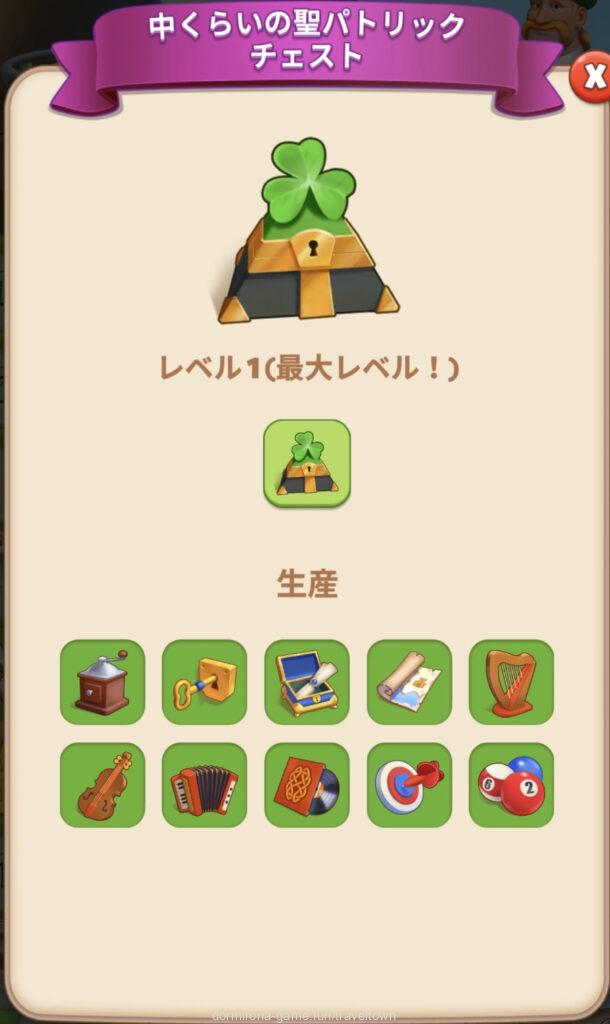Close the St. Patrick chest dialog
Screen dimensions: 610x1024
(591, 77)
